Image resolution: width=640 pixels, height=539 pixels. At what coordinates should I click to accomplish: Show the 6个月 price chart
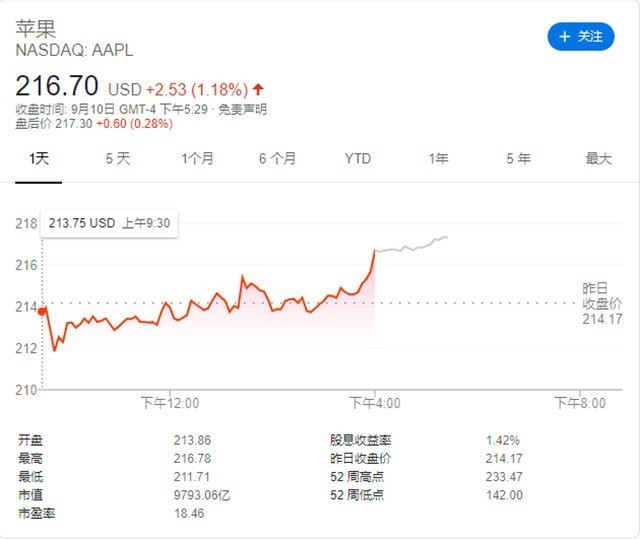pos(277,158)
